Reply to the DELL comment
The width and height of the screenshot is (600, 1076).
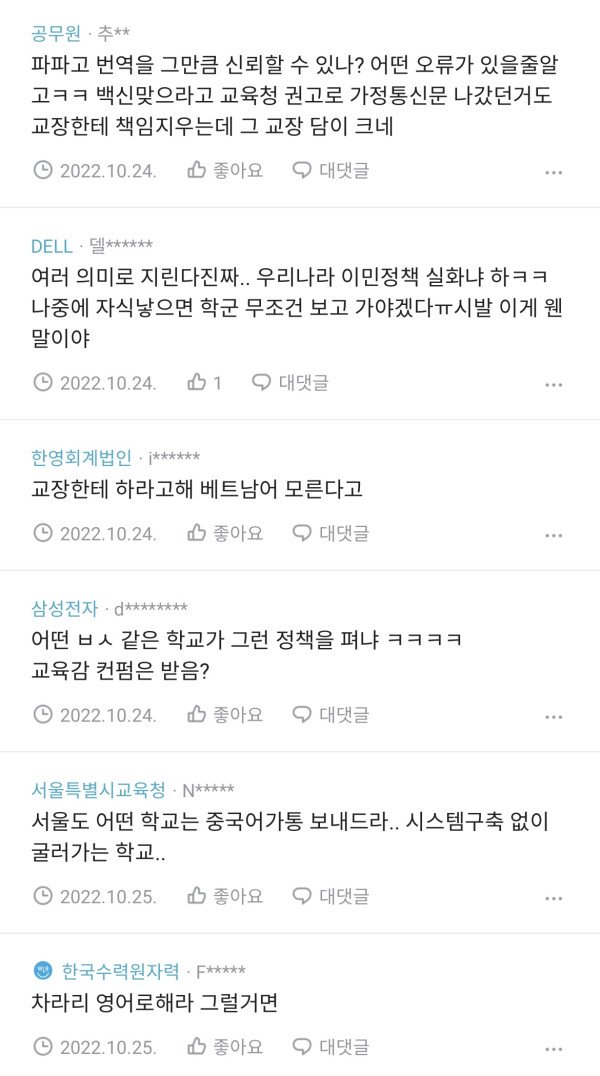[x=290, y=382]
